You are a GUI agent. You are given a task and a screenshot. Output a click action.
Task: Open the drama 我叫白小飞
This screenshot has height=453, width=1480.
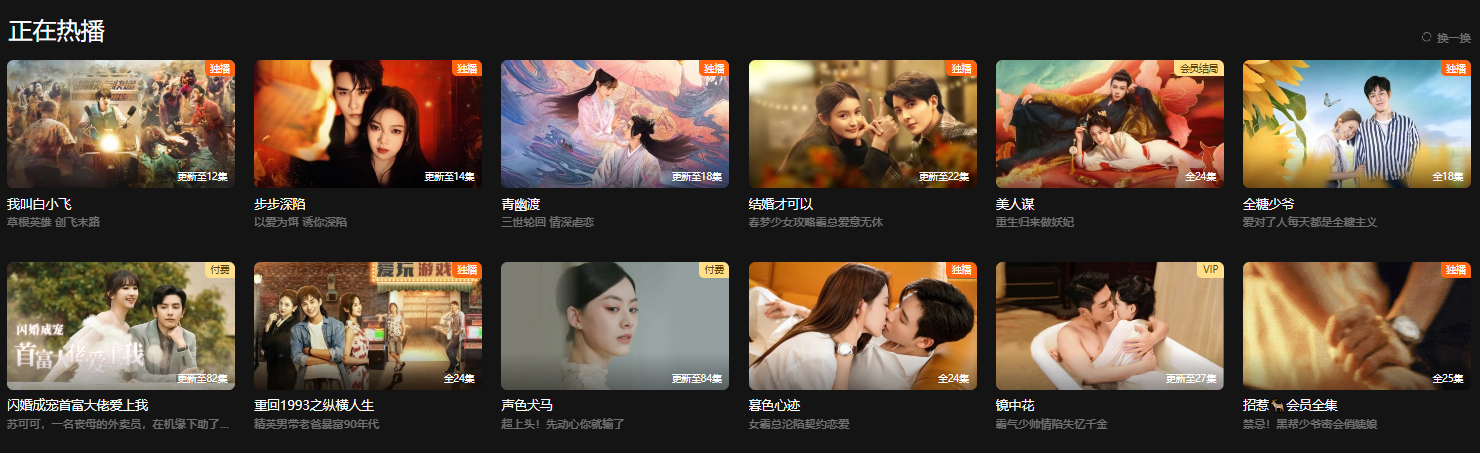tap(121, 124)
